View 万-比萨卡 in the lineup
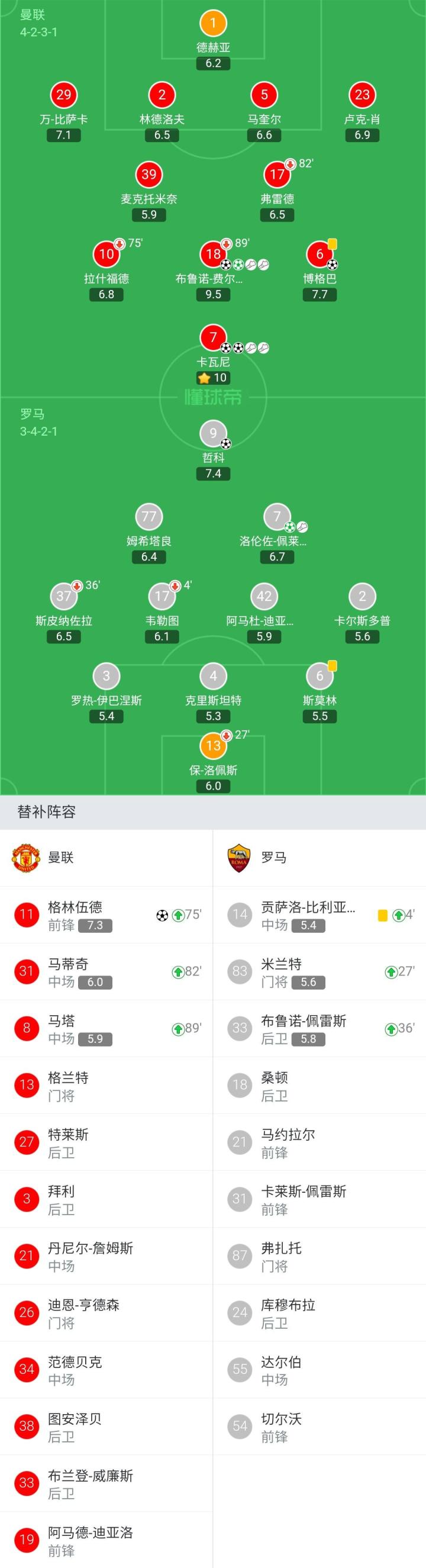Viewport: 426px width, 1568px height. click(x=63, y=95)
